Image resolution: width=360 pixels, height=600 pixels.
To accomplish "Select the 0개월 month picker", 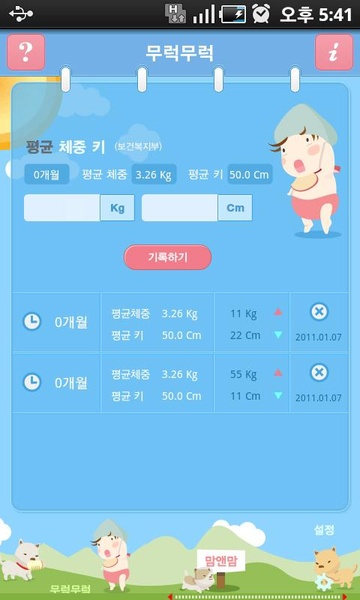I will (x=47, y=174).
